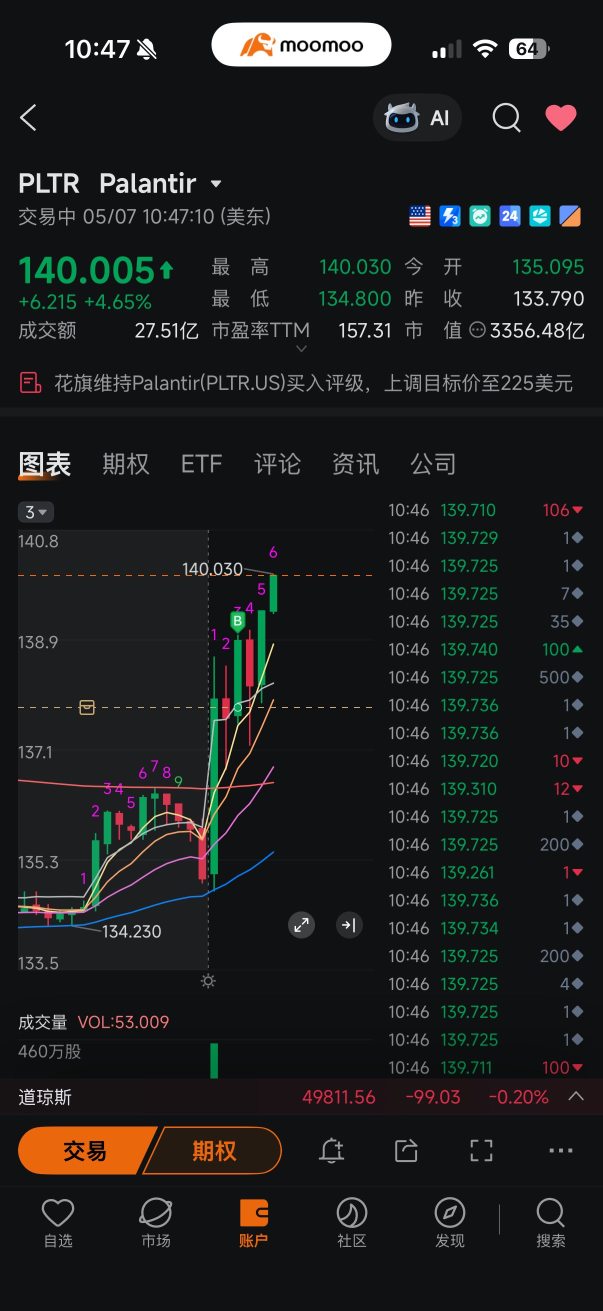Go back using the top-left arrow

[28, 118]
